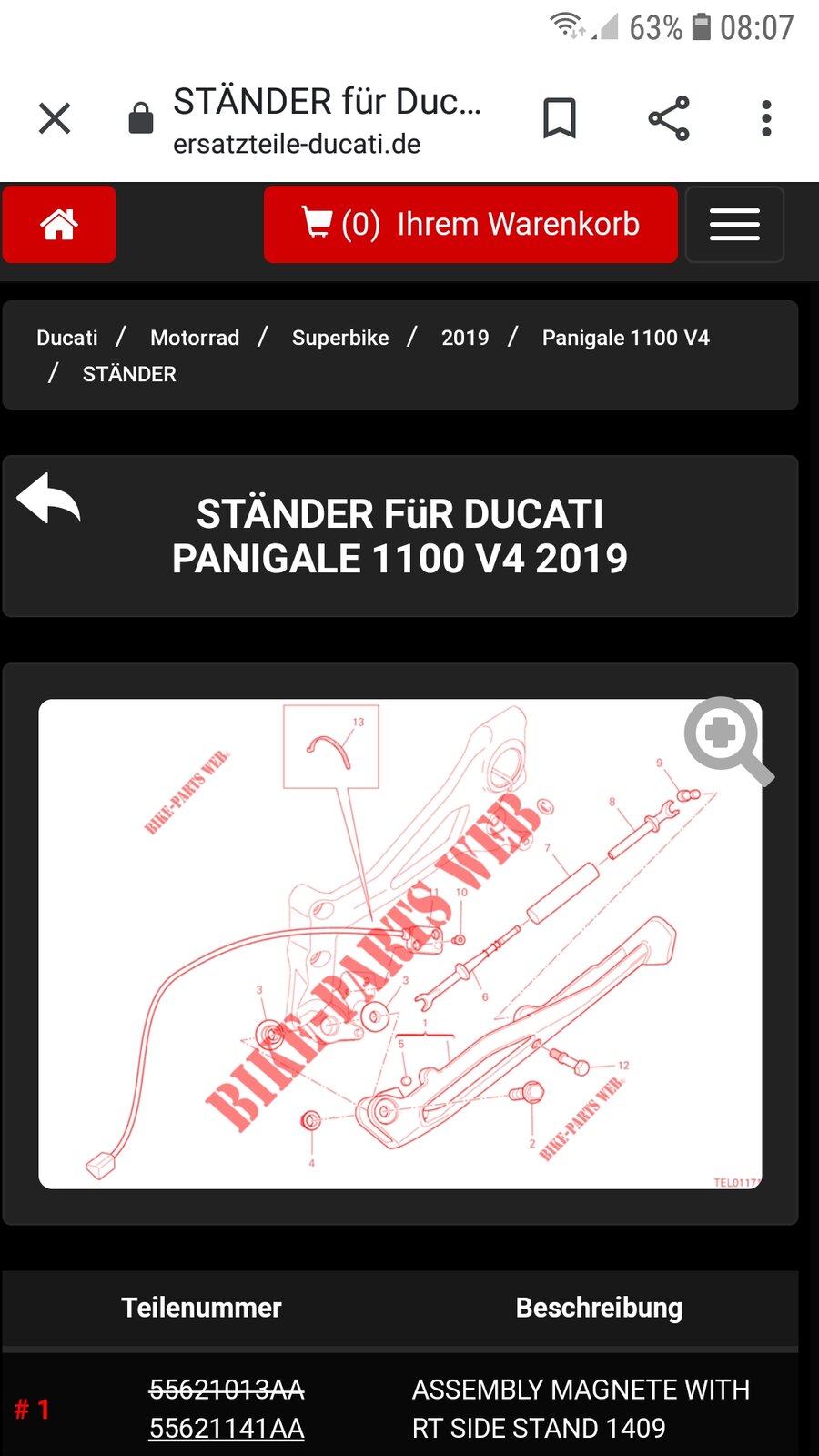
Task: Go to the site home page
Action: click(x=59, y=224)
